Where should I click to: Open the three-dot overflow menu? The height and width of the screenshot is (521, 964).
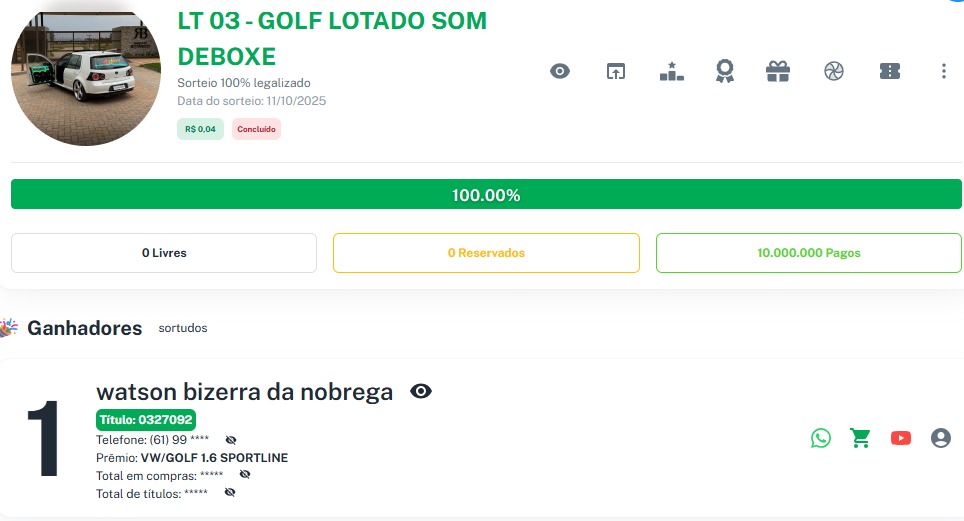click(x=943, y=71)
